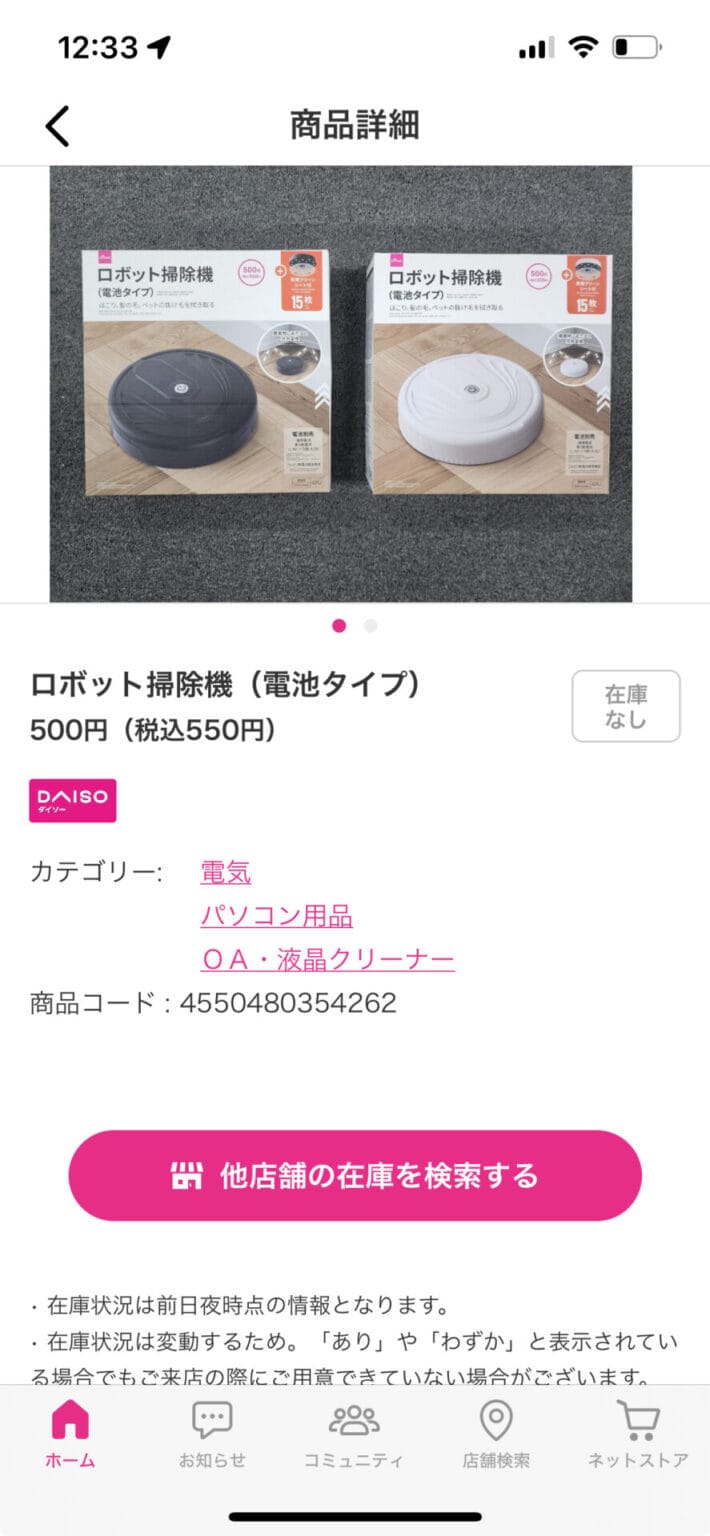The width and height of the screenshot is (710, 1536).
Task: Tap 他店舗の在庫を検索する button
Action: point(355,1175)
